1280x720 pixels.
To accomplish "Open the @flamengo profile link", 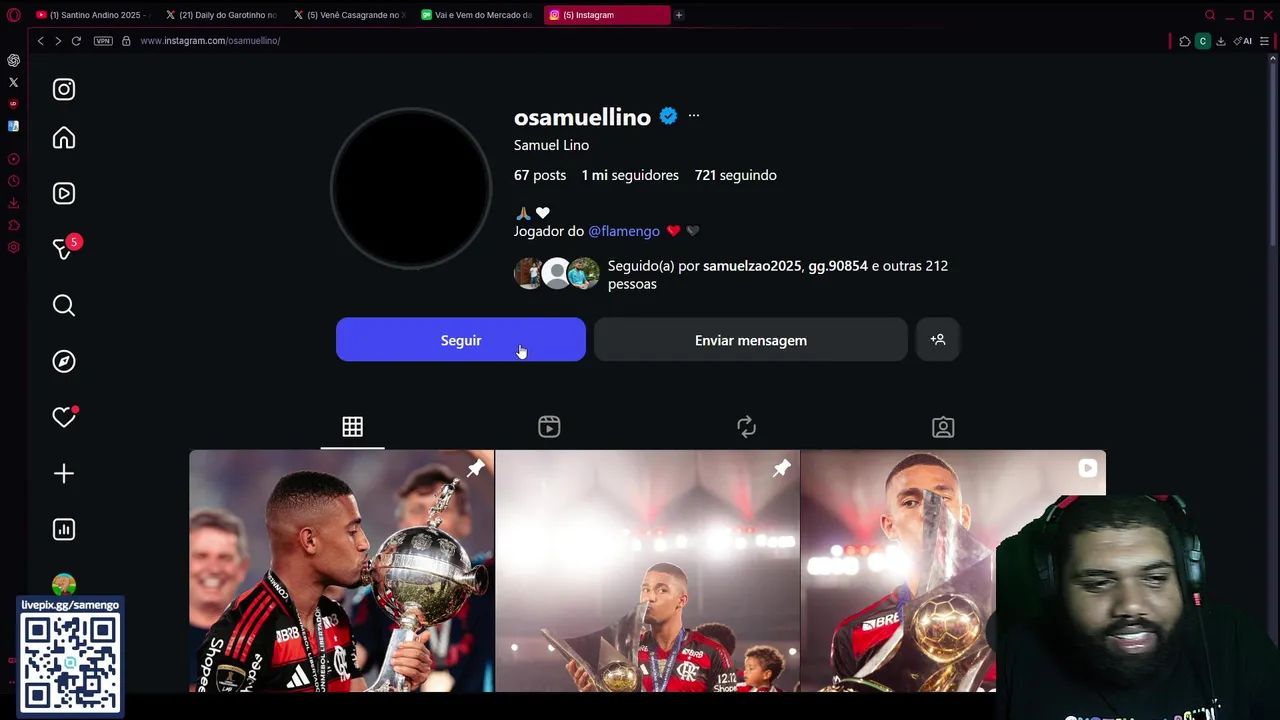I will 623,231.
